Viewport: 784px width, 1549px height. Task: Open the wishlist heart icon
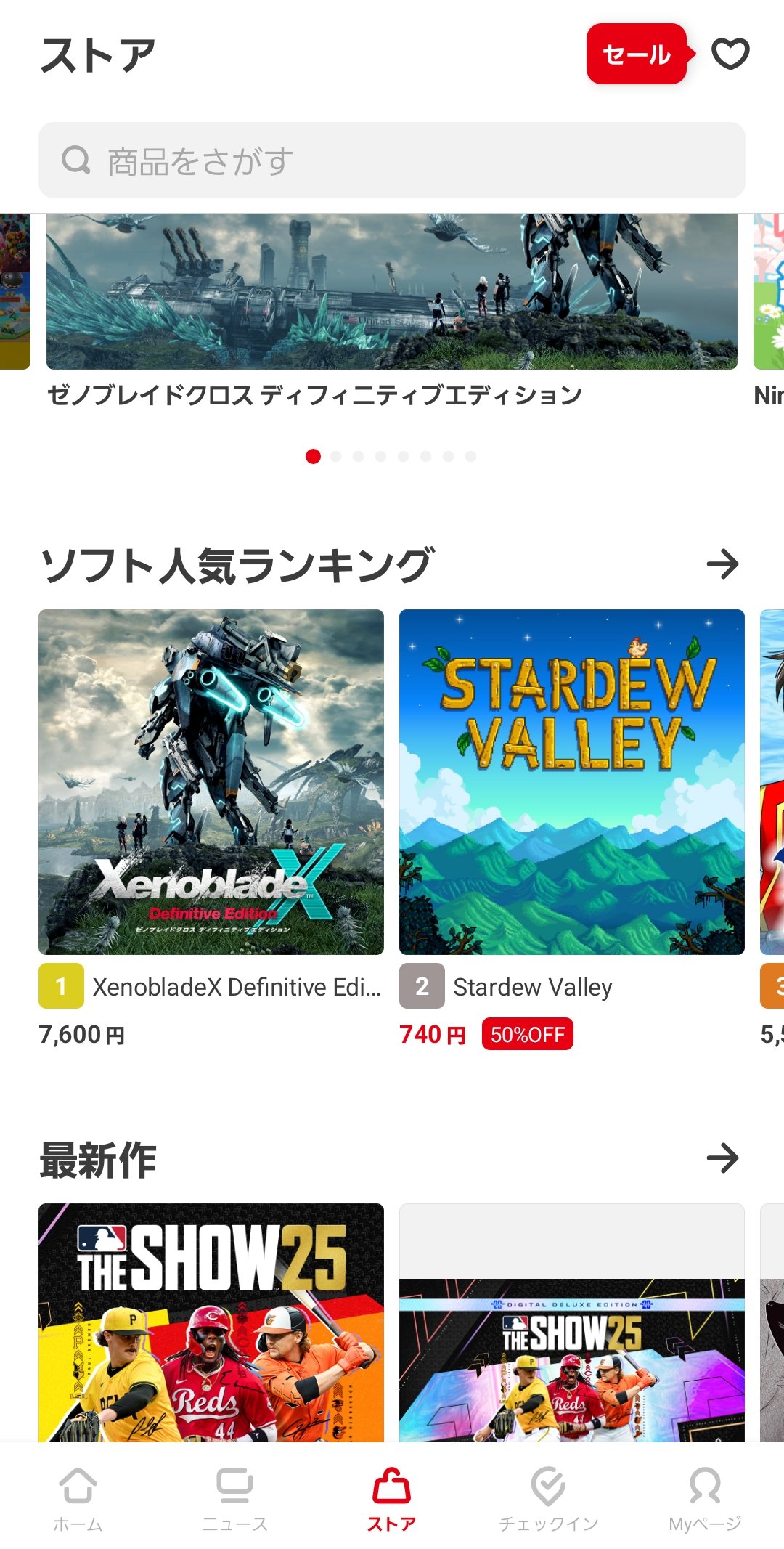730,54
